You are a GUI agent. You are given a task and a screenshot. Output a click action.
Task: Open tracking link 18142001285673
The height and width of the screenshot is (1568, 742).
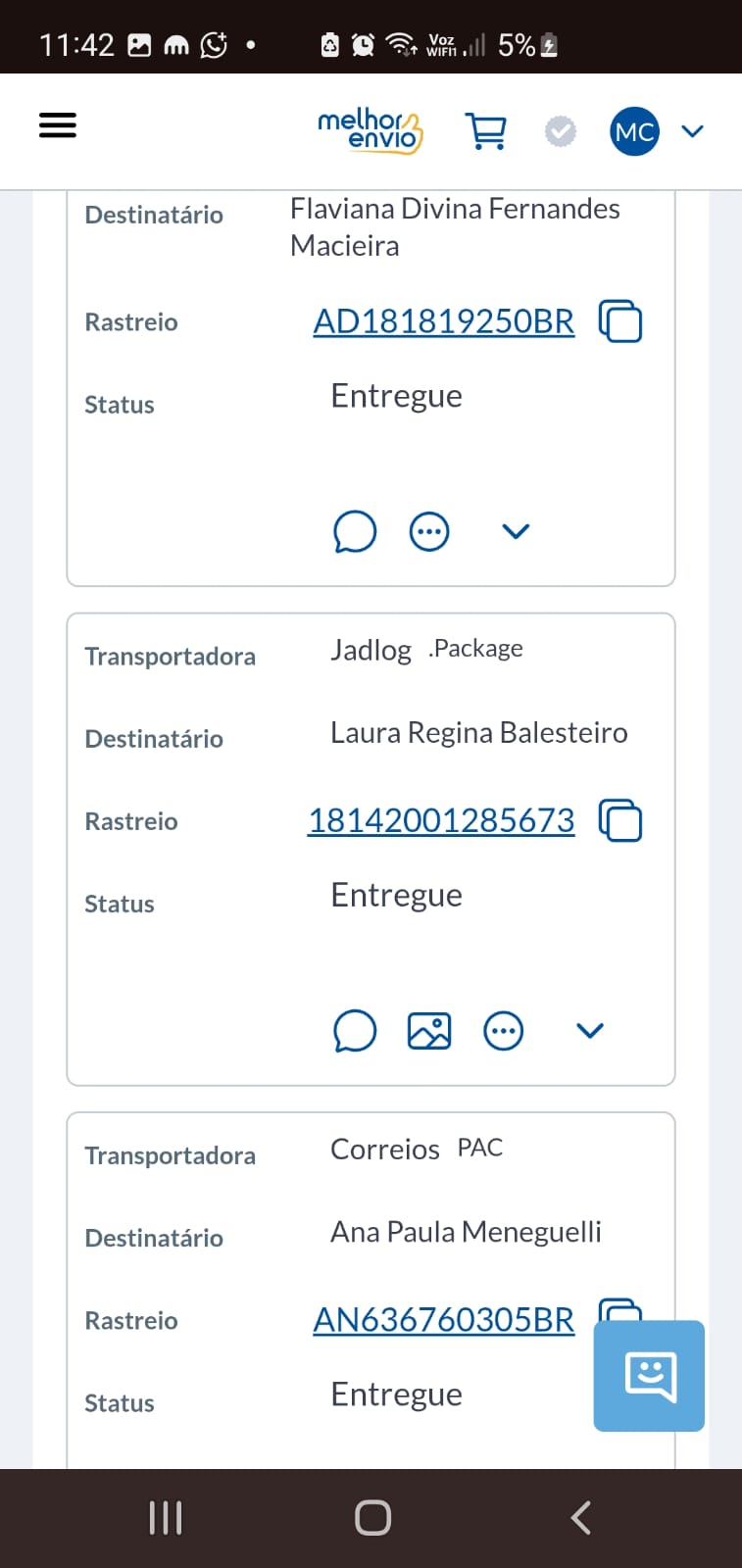441,820
